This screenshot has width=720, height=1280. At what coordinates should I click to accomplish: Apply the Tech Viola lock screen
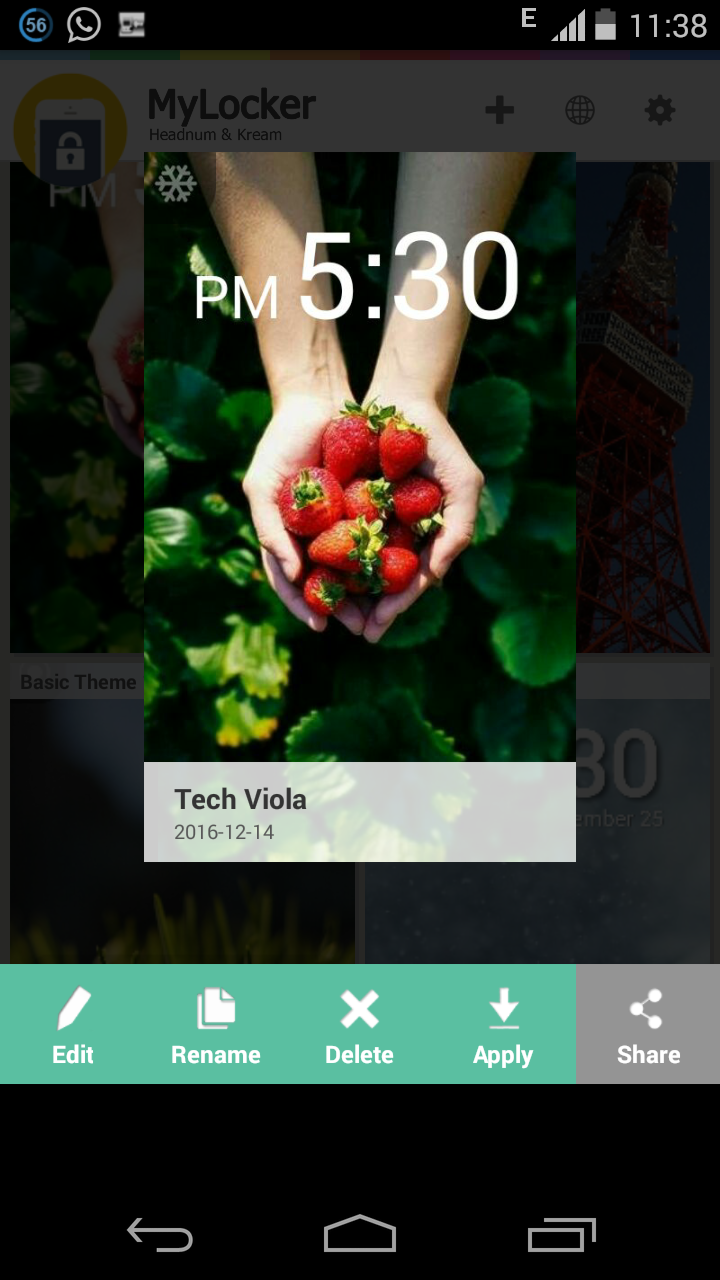click(x=503, y=1024)
